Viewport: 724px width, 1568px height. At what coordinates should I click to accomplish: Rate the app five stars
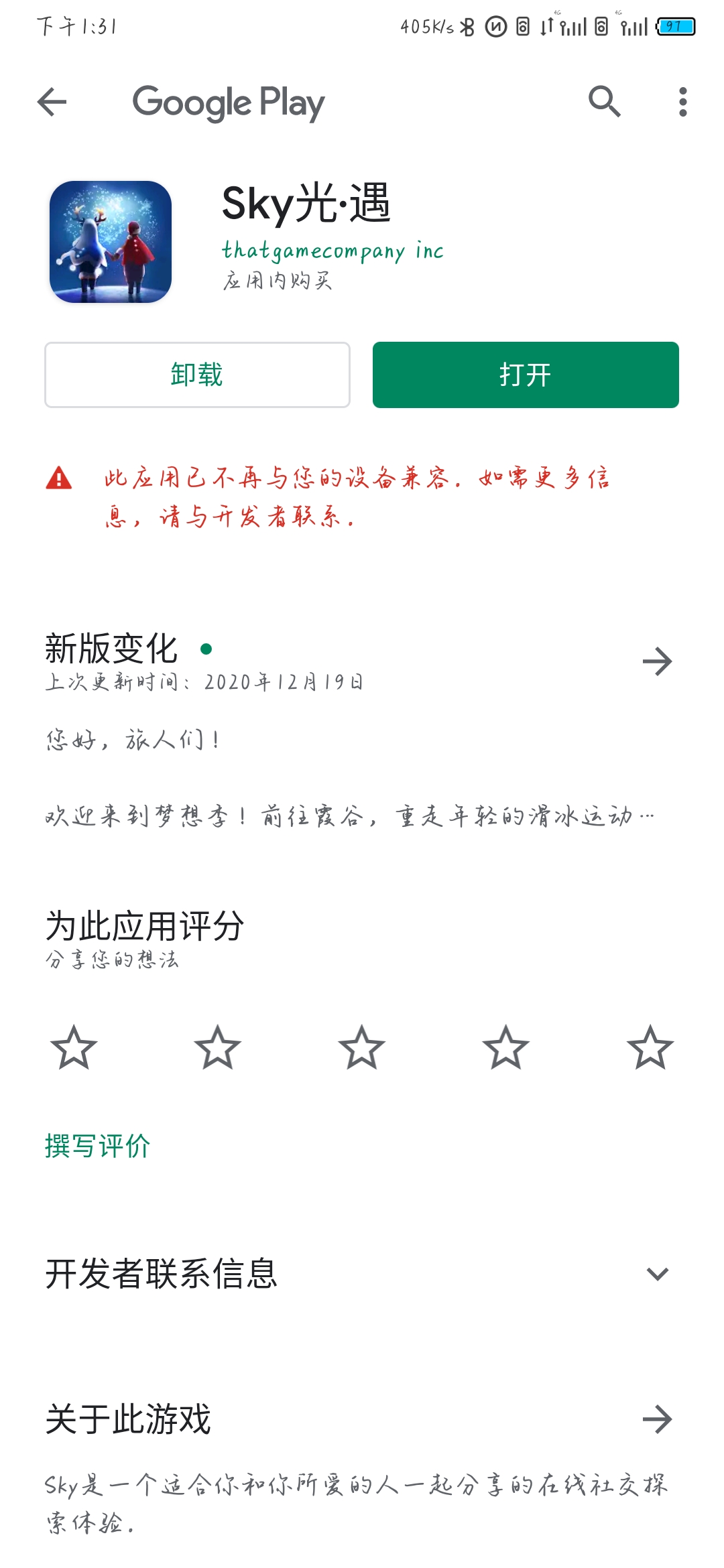(650, 1047)
